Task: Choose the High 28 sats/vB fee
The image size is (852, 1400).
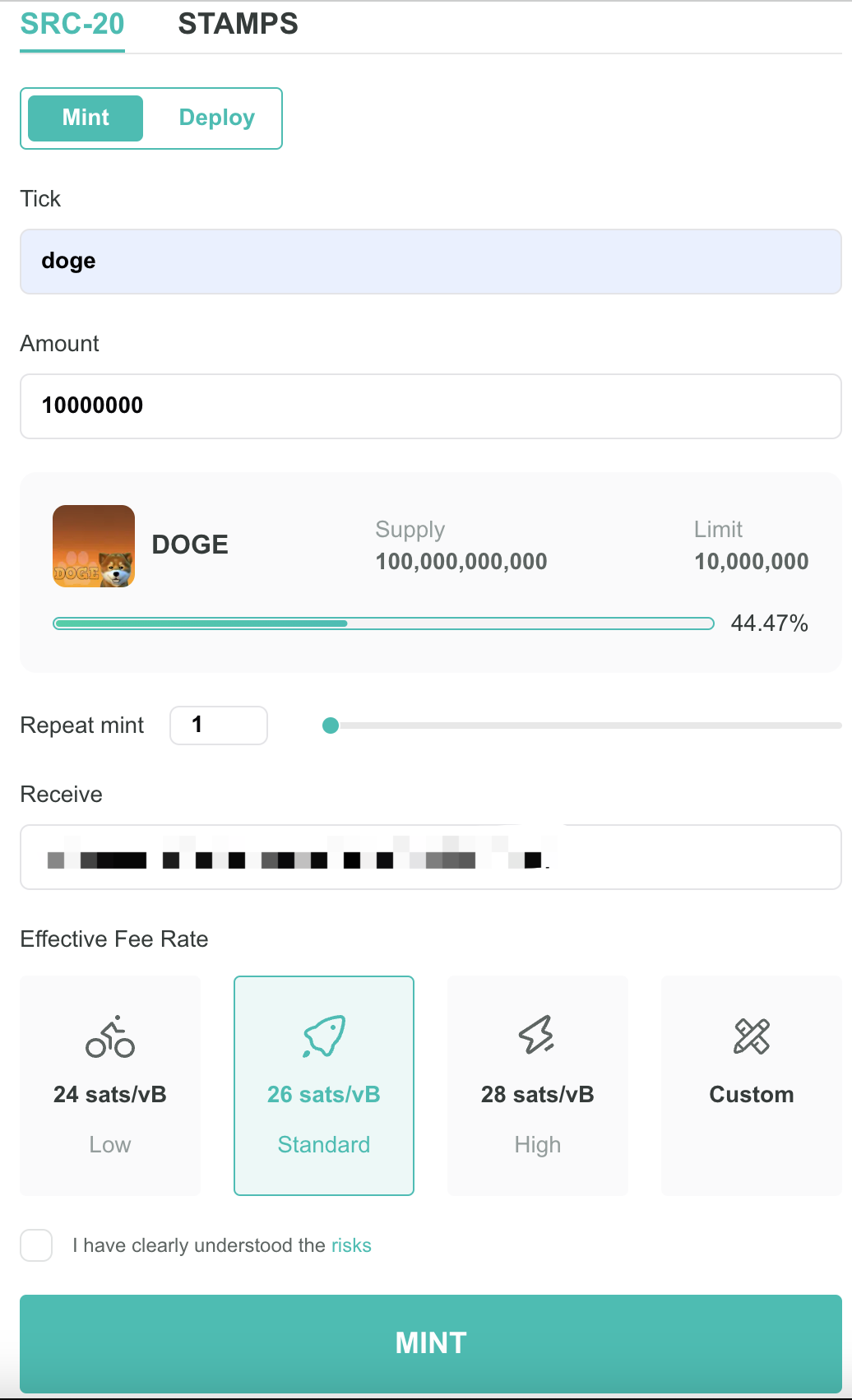Action: (538, 1086)
